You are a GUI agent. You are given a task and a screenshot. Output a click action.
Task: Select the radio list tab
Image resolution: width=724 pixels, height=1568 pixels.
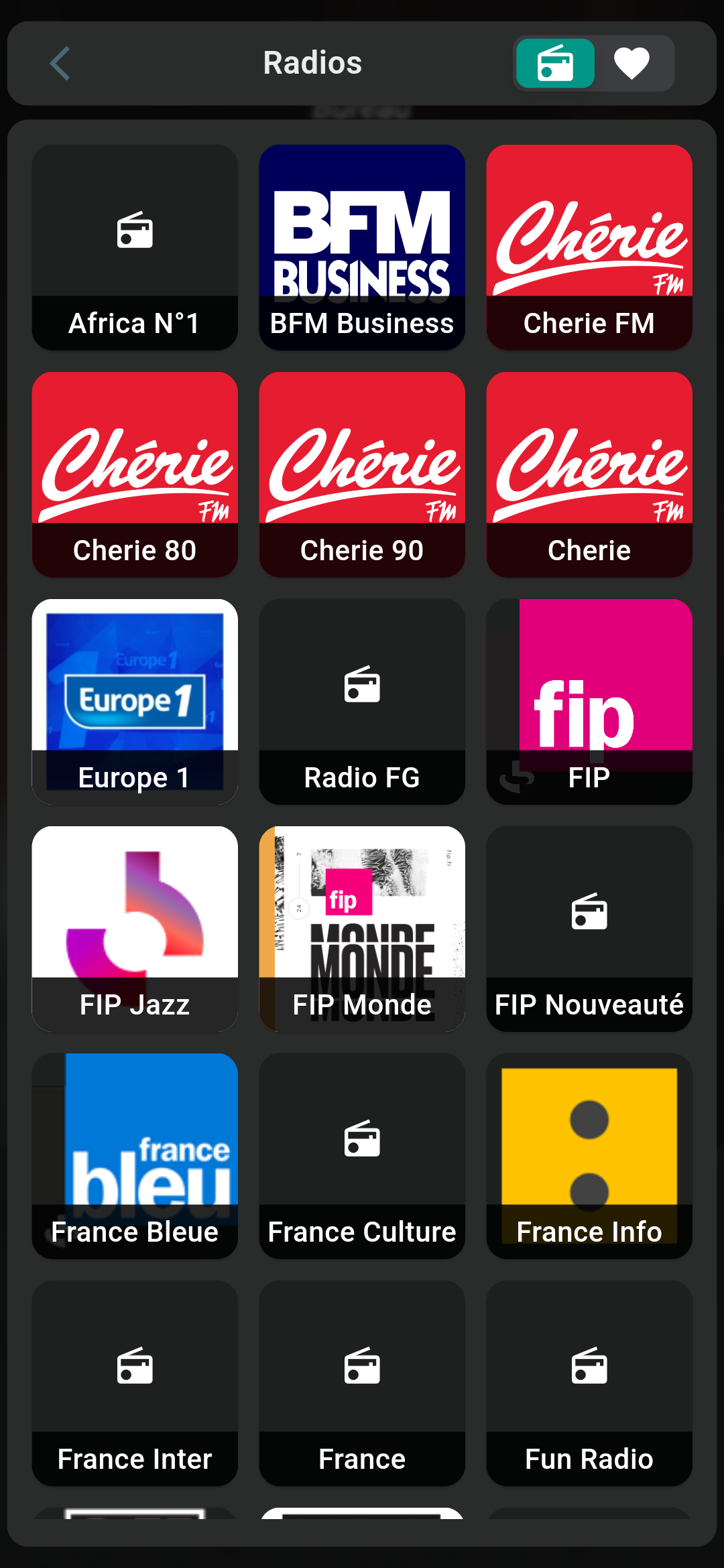pos(555,64)
